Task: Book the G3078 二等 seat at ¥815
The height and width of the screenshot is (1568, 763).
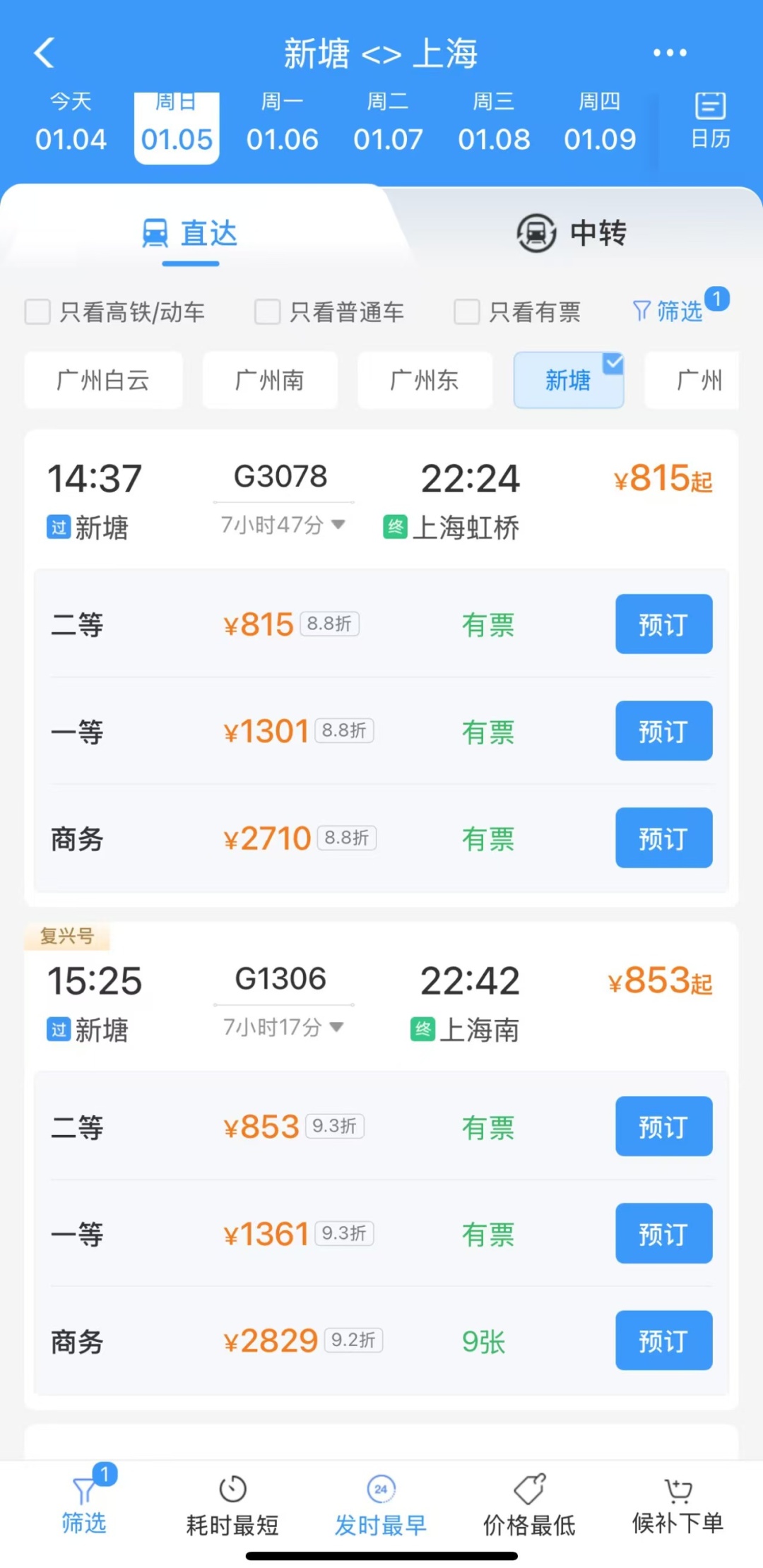Action: click(x=663, y=624)
